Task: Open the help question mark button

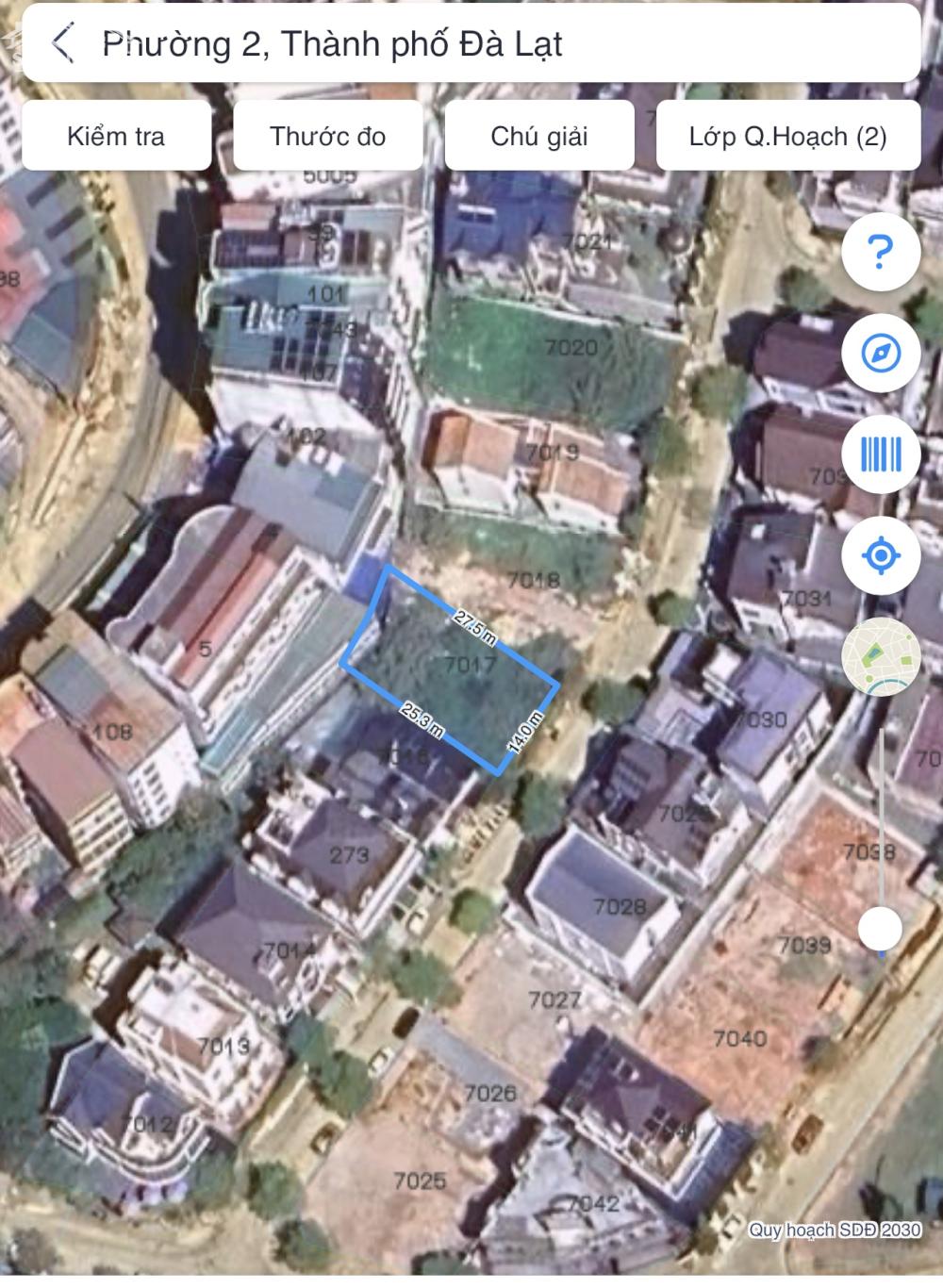Action: coord(880,251)
